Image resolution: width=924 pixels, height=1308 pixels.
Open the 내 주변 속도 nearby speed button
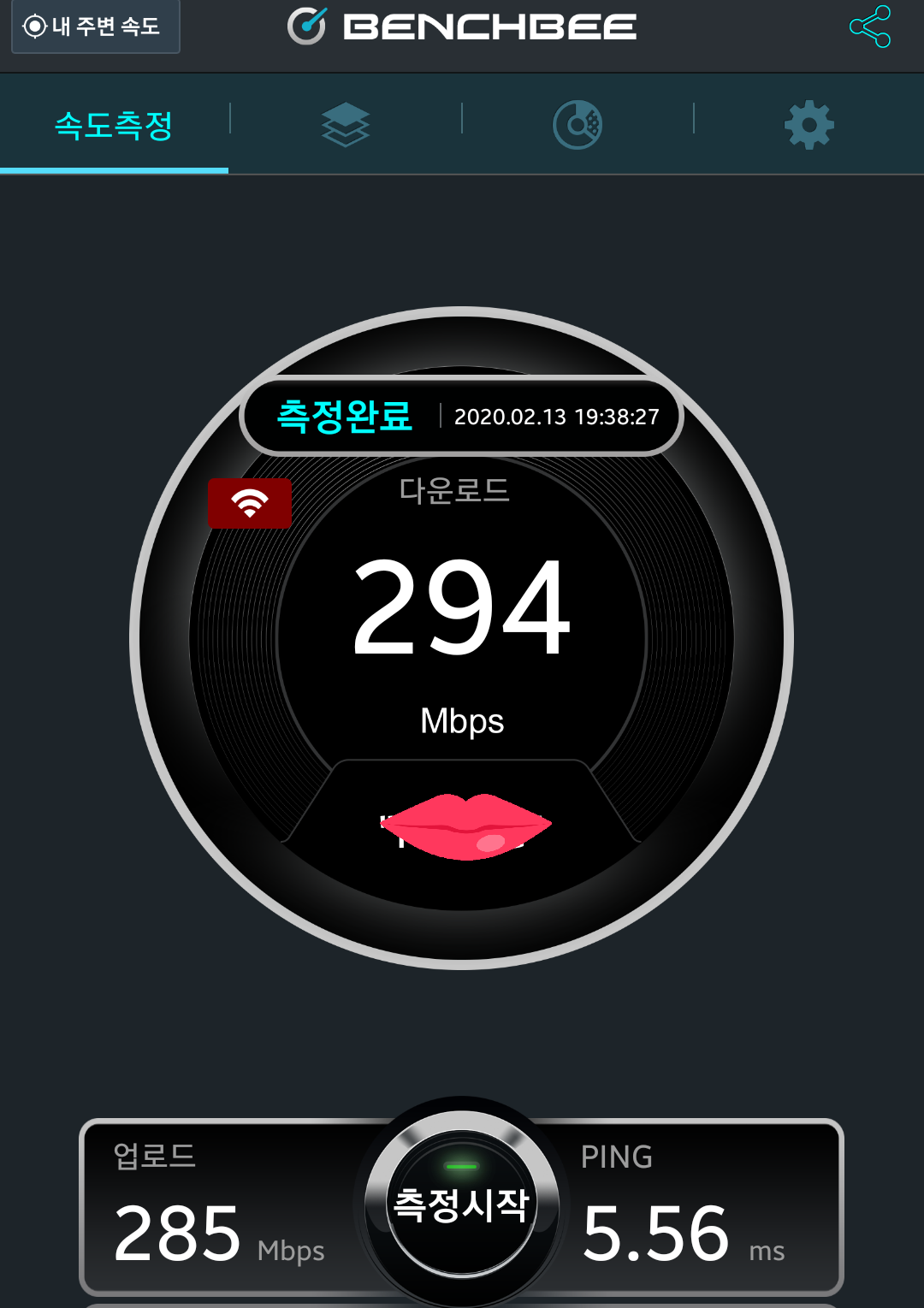tap(95, 27)
